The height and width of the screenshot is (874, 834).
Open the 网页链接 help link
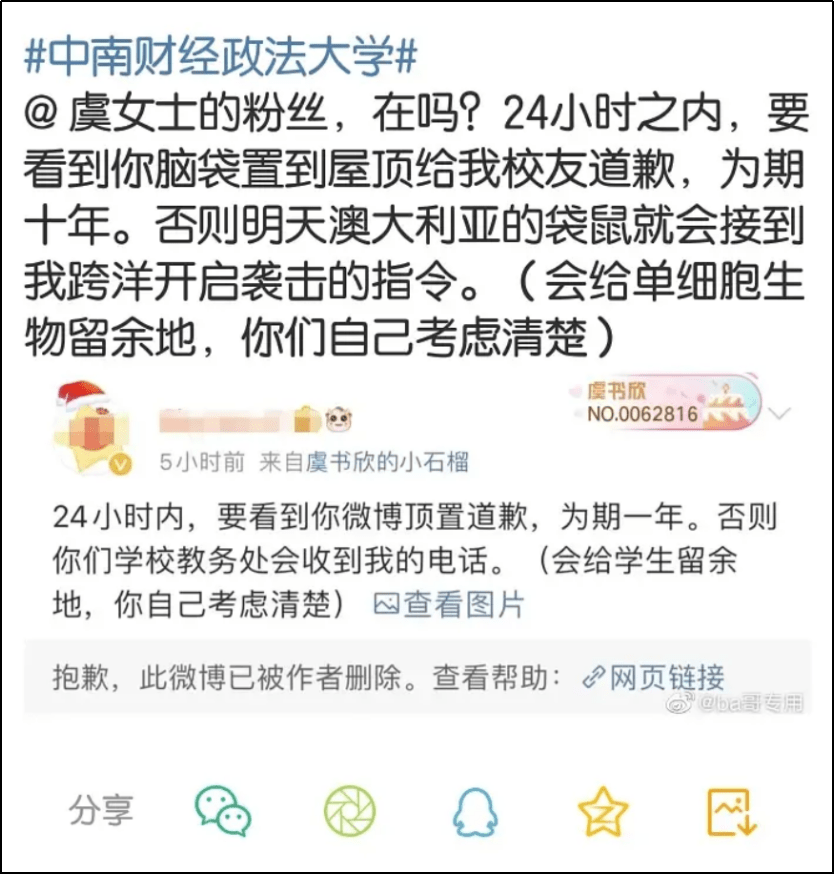654,677
